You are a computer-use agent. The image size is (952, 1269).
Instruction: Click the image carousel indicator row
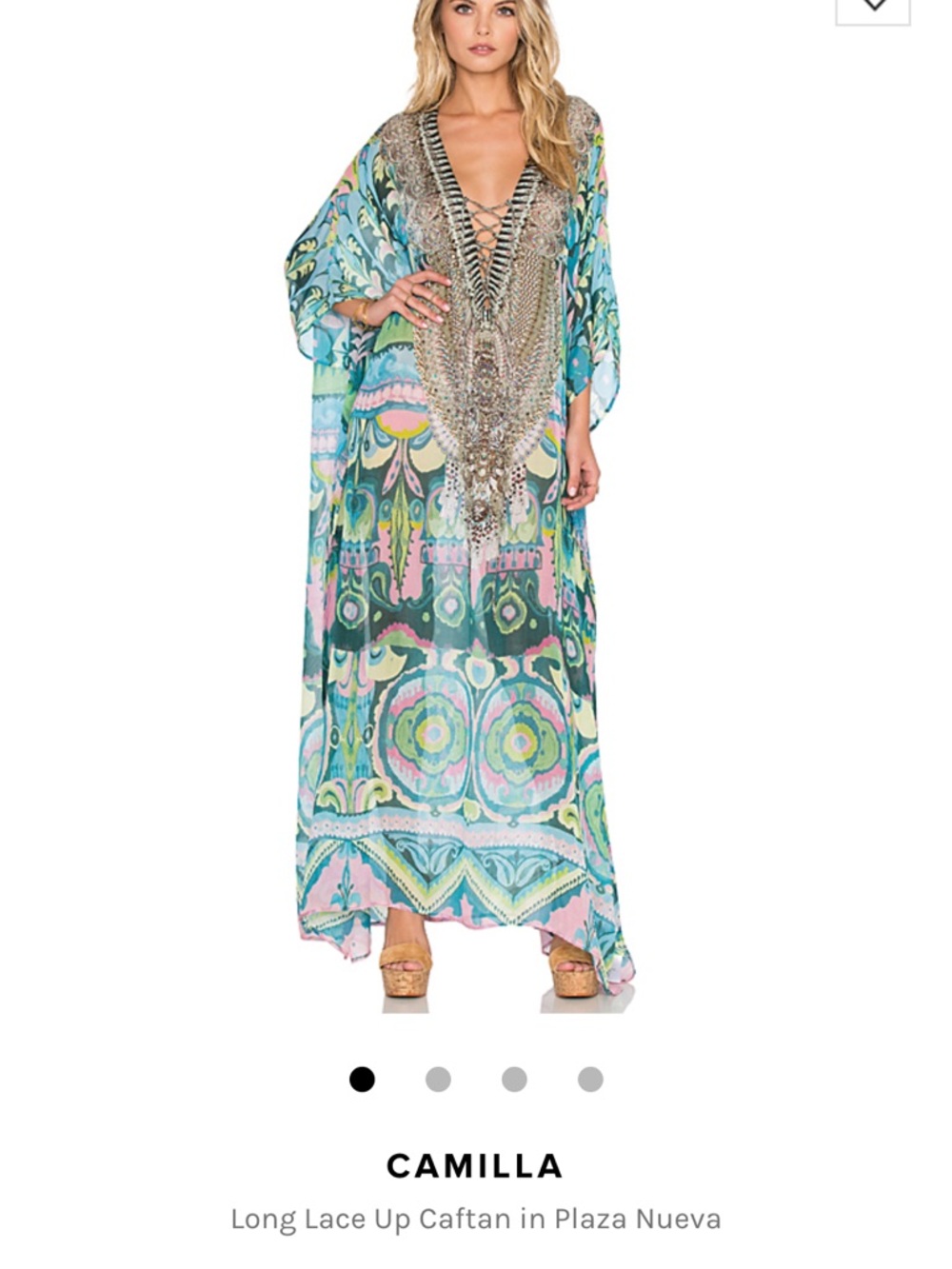coord(476,1079)
